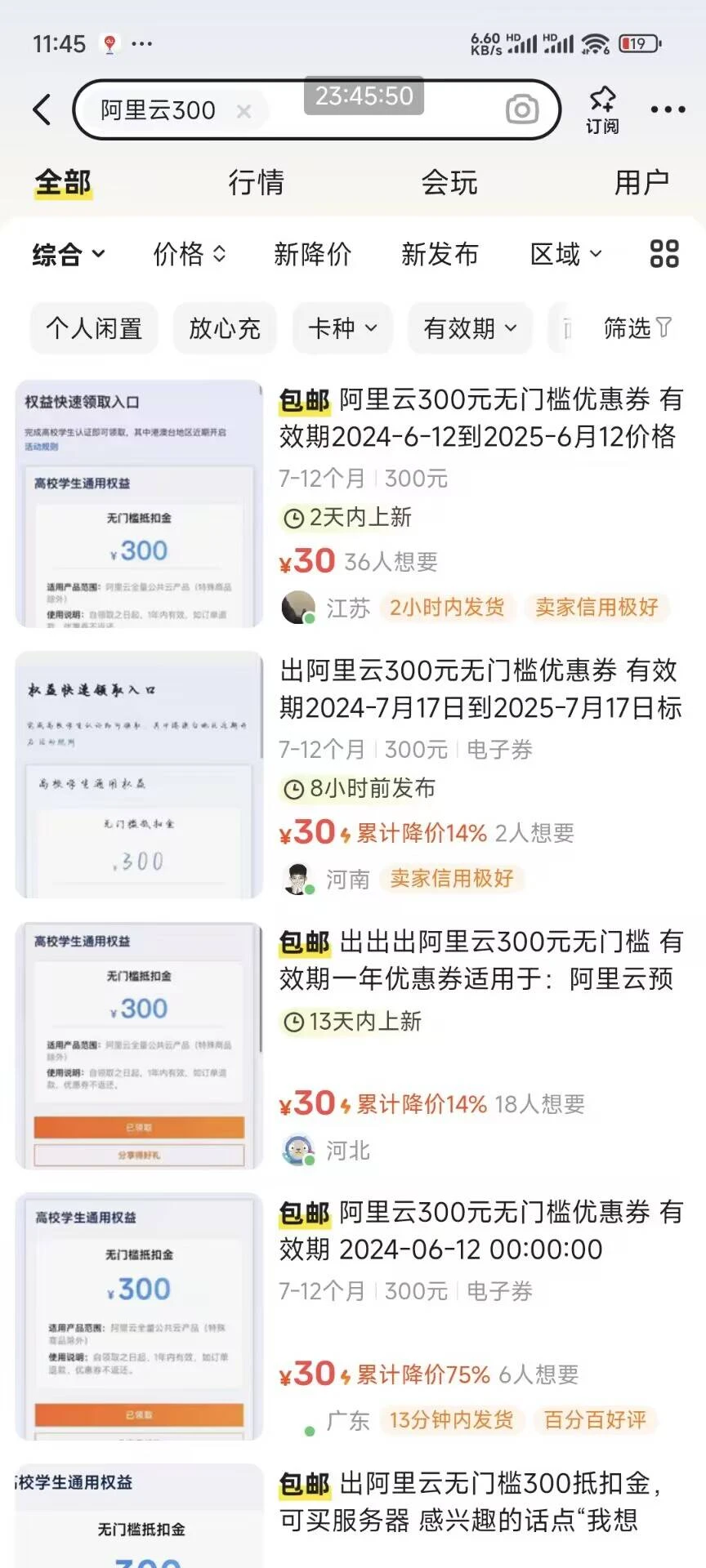Apply the 放心充 chip
The width and height of the screenshot is (706, 1568).
pos(225,328)
